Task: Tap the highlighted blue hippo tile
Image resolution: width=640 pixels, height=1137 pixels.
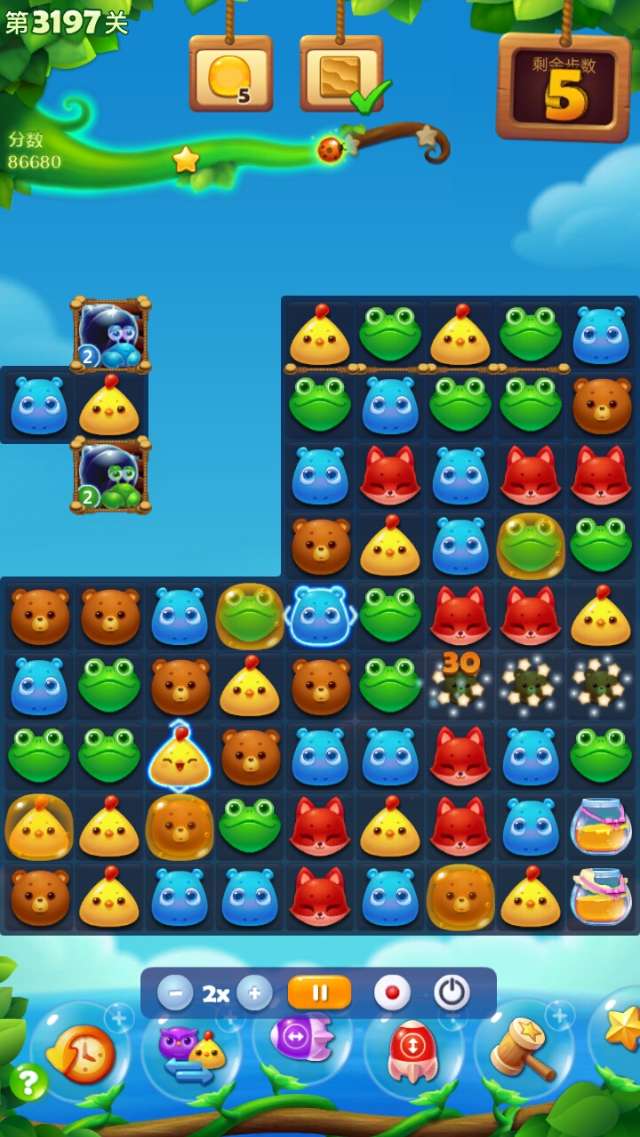Action: point(320,615)
